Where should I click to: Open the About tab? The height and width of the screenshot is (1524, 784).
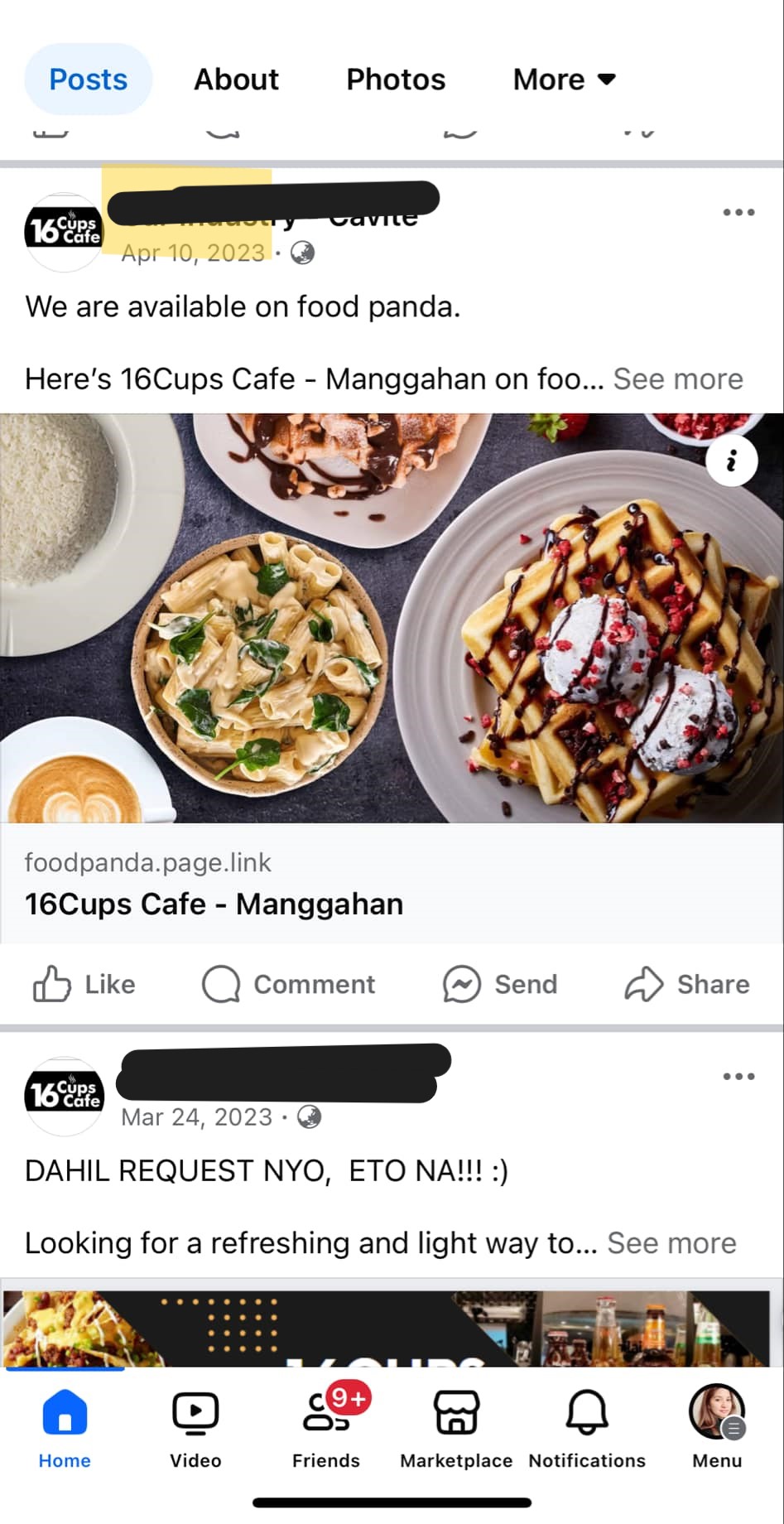236,79
